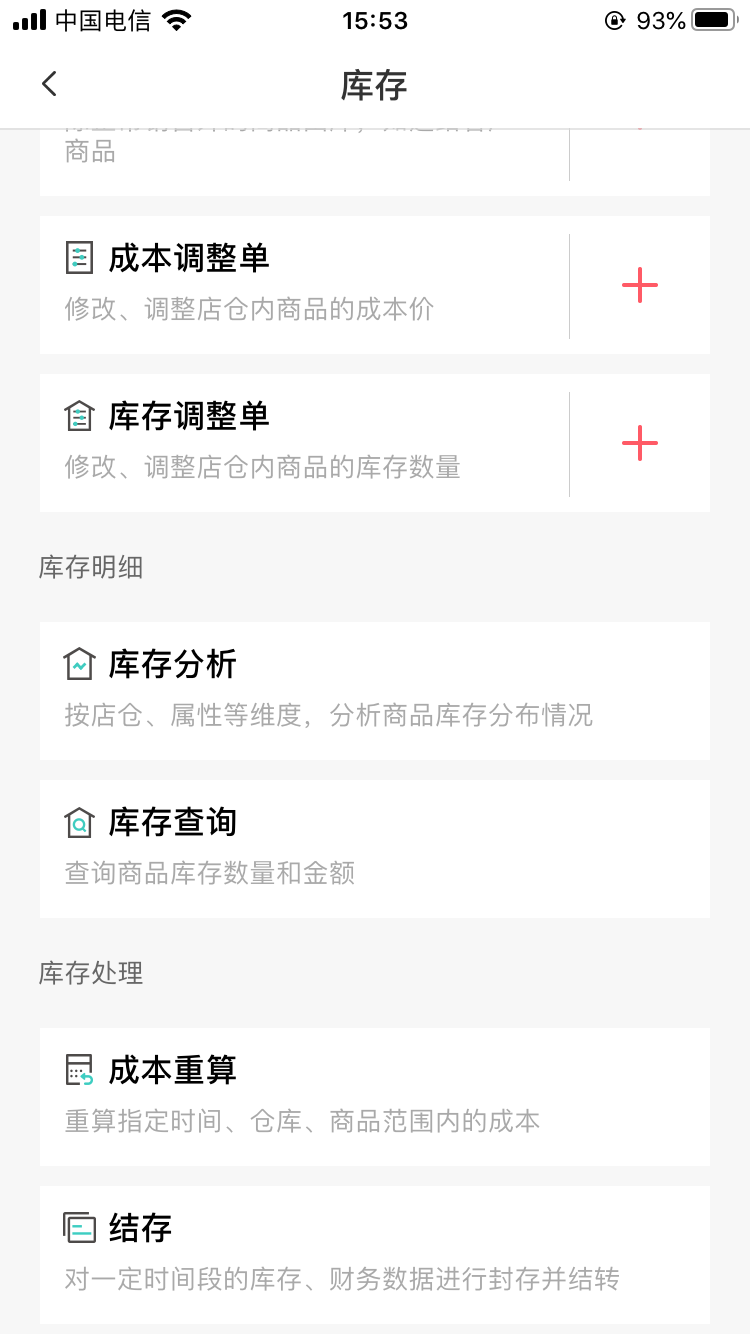Open the 成本调整单 row
The height and width of the screenshot is (1334, 750).
300,284
